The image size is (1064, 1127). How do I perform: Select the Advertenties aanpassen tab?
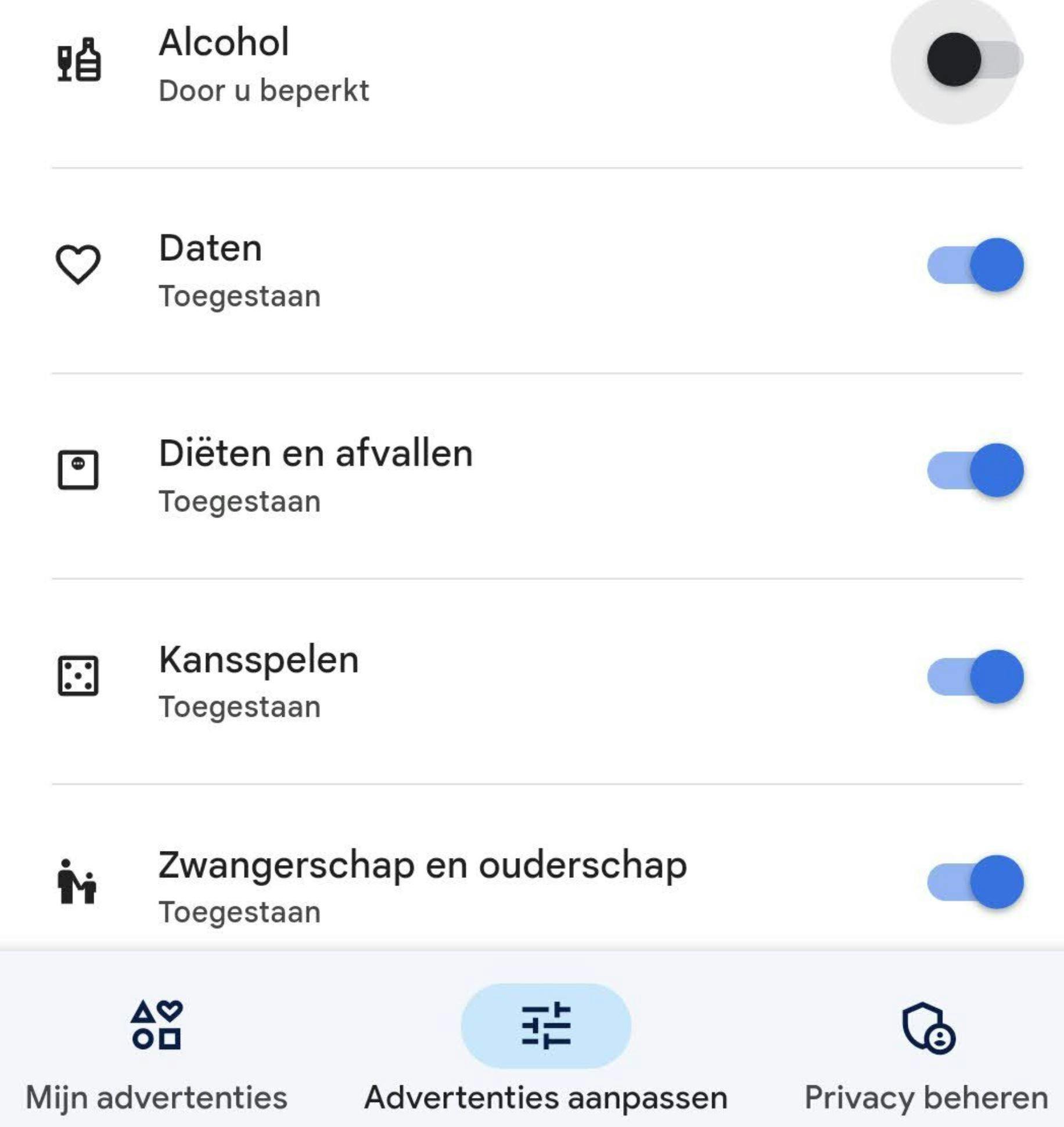[545, 1051]
